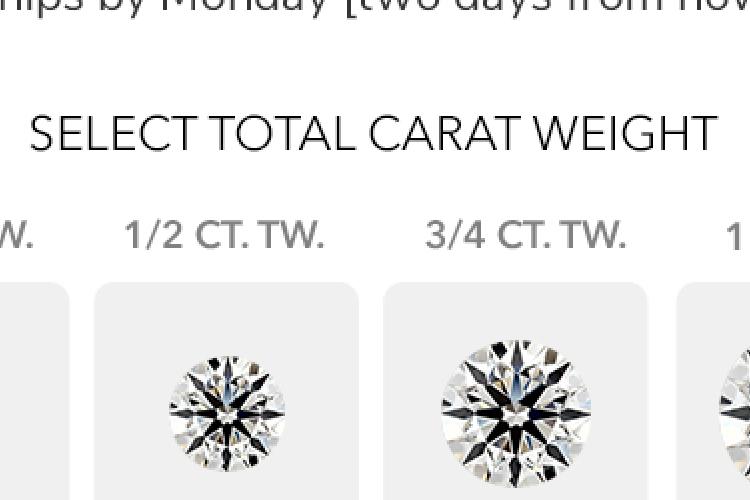Choose the 3/4 CT. TW. diamond option
The height and width of the screenshot is (500, 750).
click(x=515, y=410)
